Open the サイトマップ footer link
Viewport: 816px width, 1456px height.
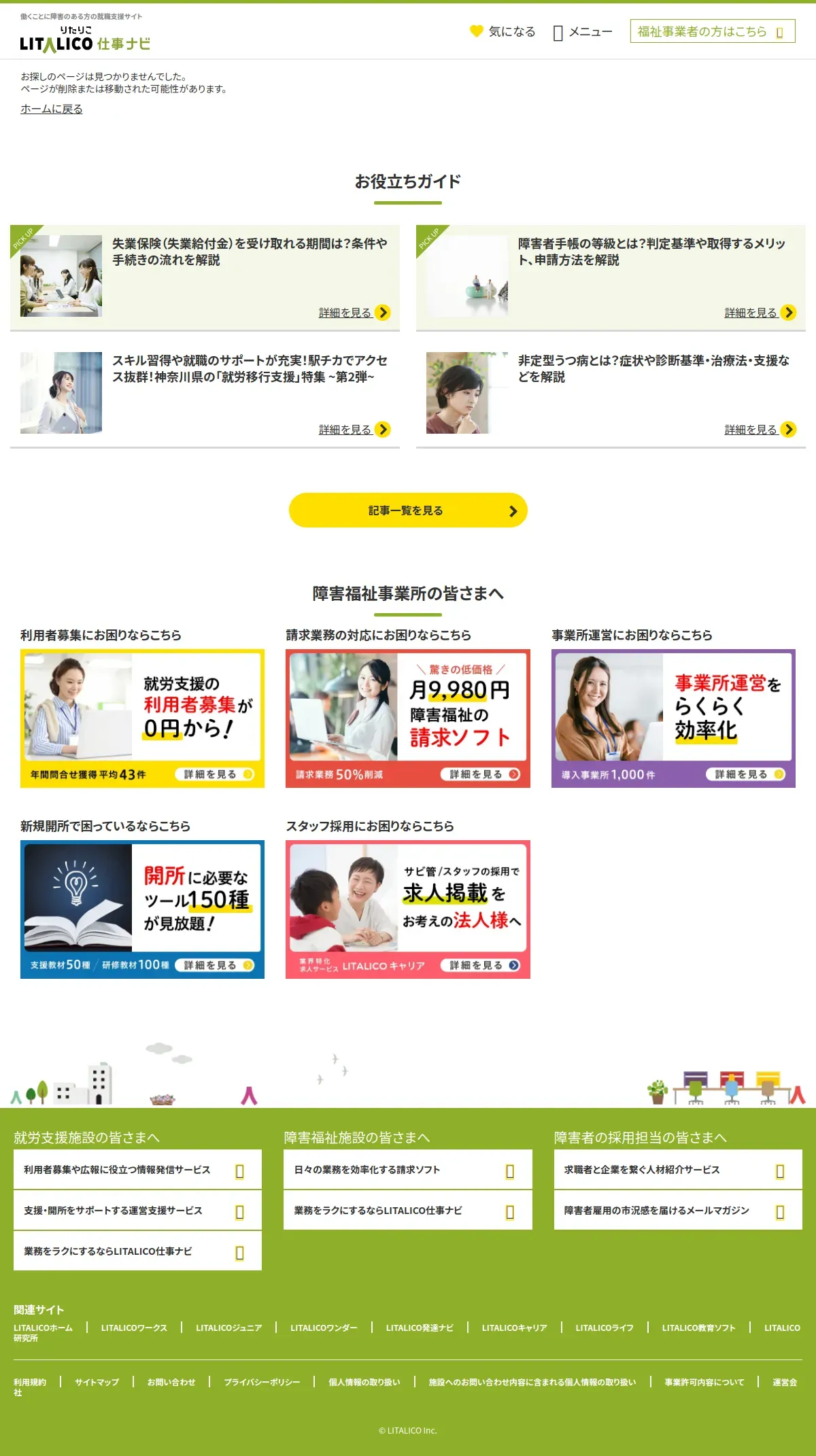[x=97, y=1382]
